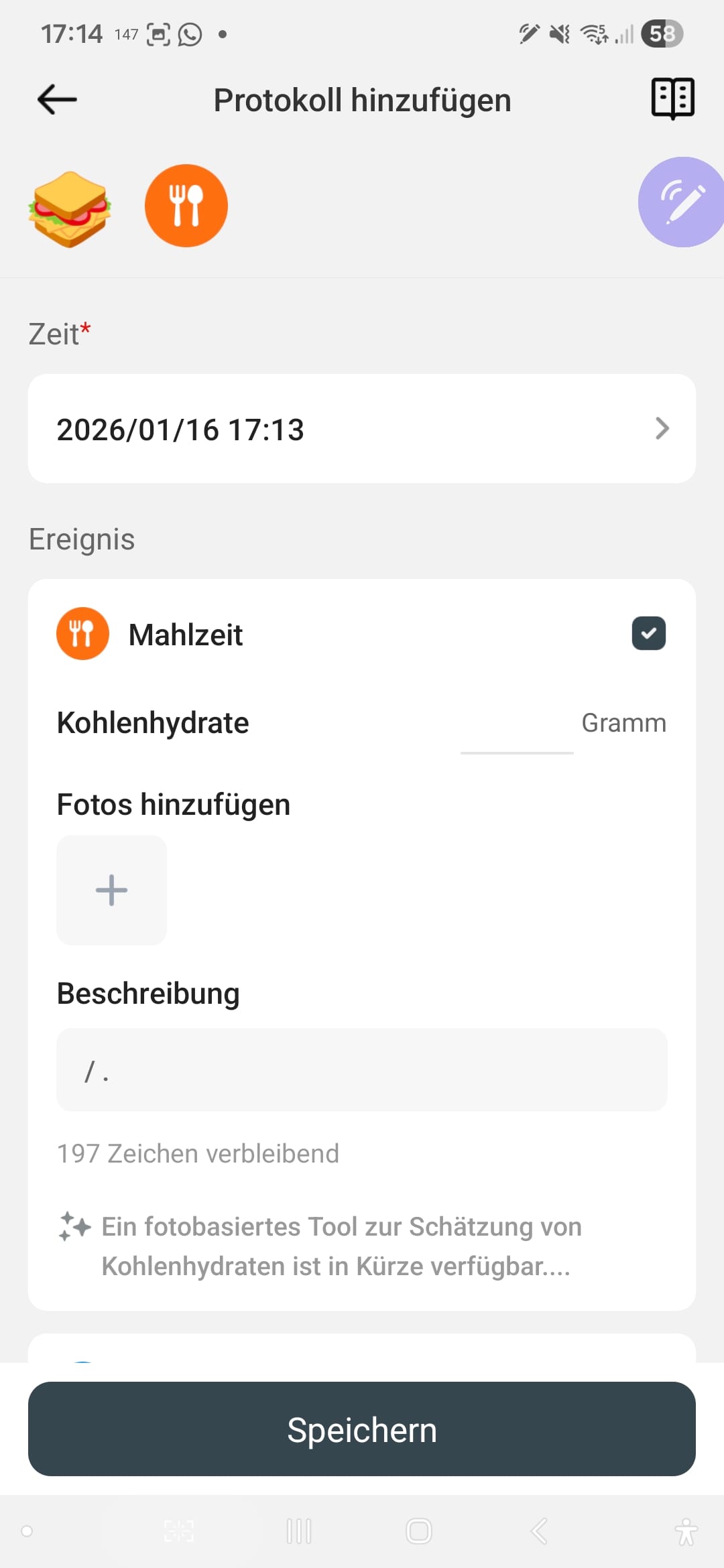Tap the battery indicator showing 58

(661, 34)
